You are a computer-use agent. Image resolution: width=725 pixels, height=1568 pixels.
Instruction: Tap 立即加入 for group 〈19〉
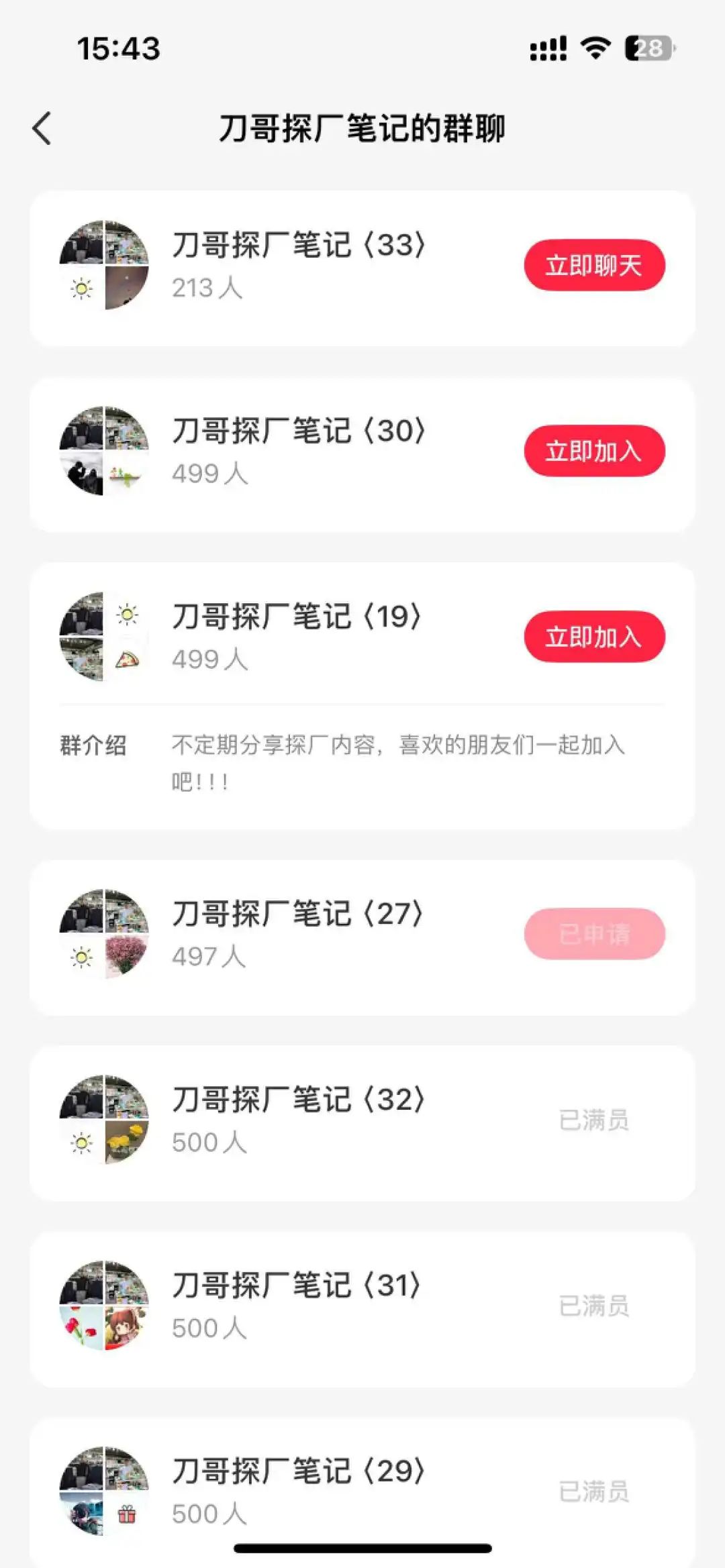click(x=594, y=637)
